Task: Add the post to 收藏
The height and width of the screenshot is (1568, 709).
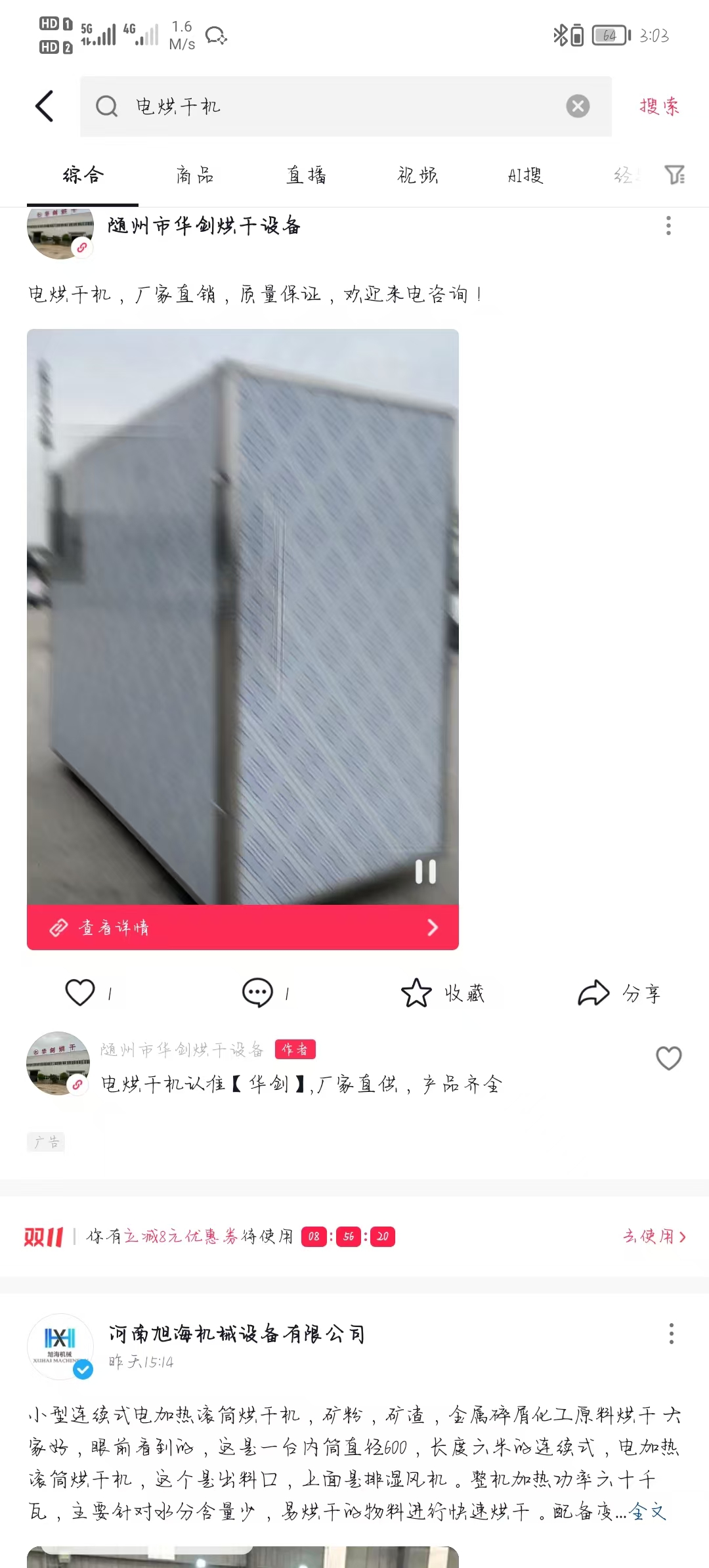Action: click(x=443, y=993)
